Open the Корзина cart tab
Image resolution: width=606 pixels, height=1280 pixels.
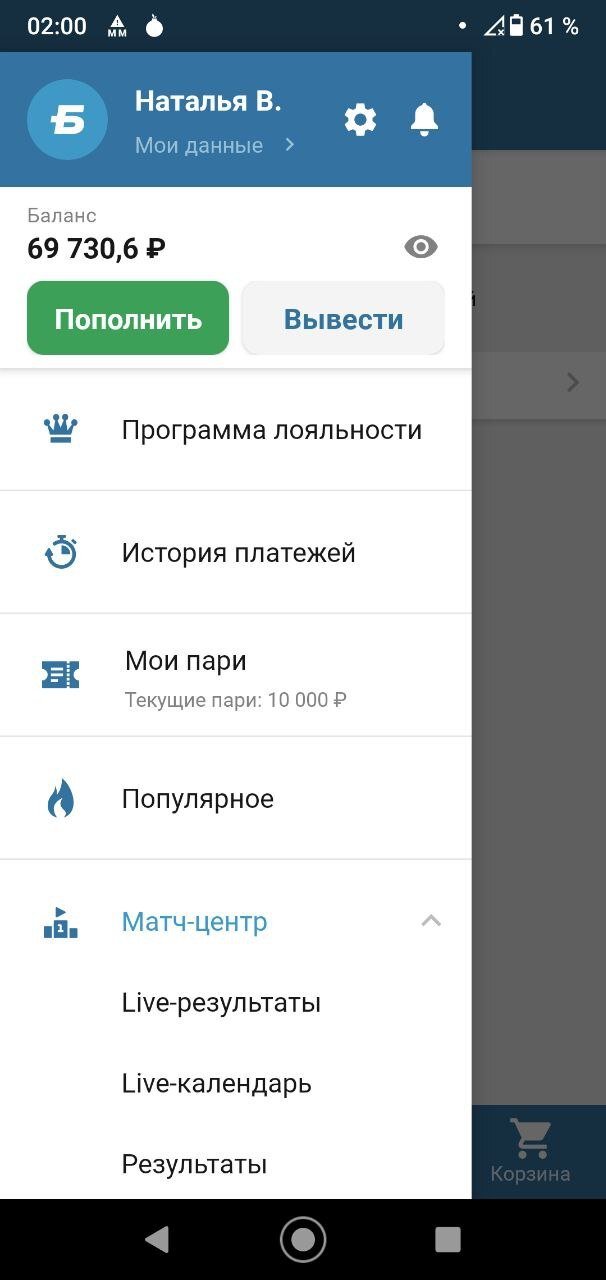[530, 1150]
